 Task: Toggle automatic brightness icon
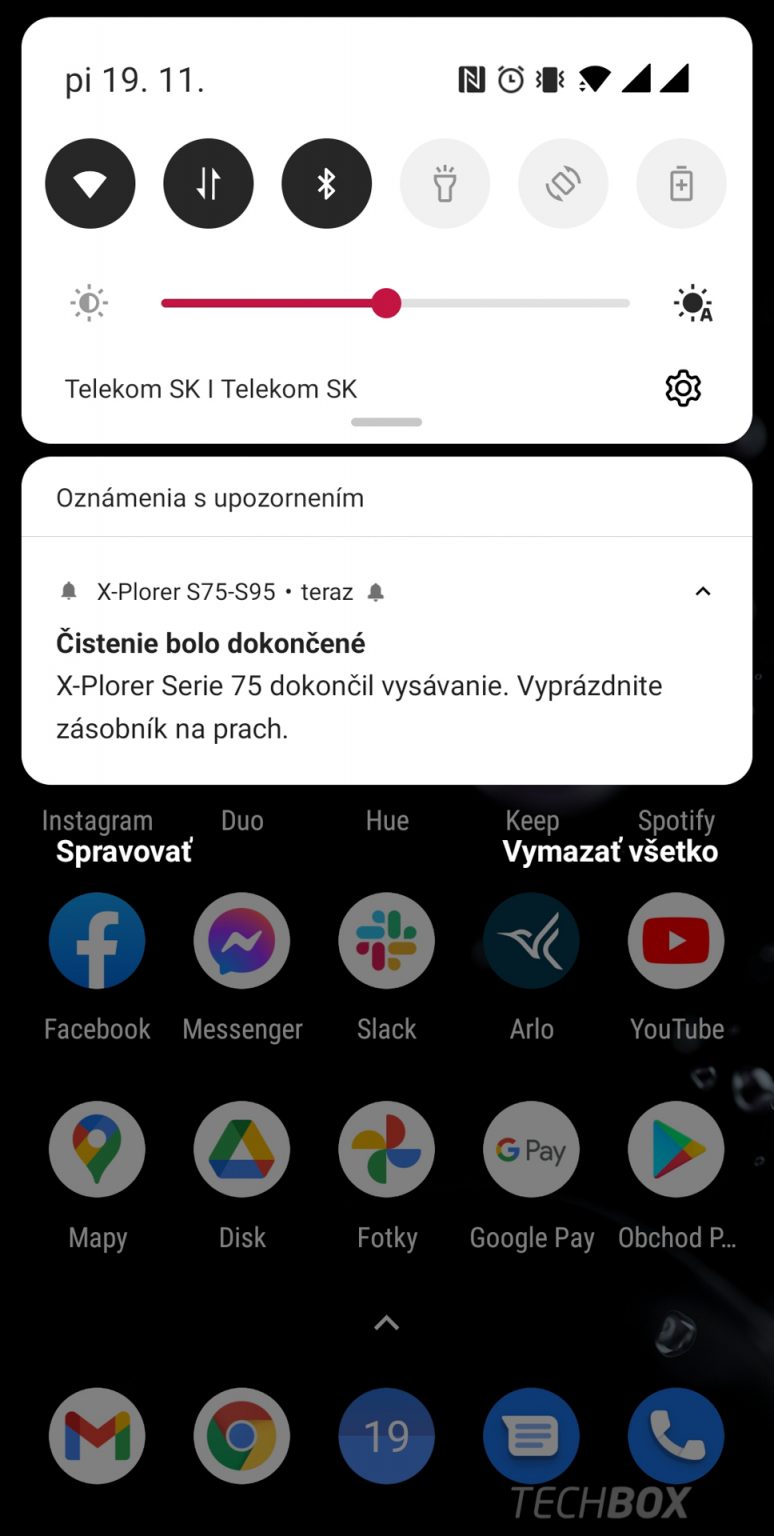[693, 303]
